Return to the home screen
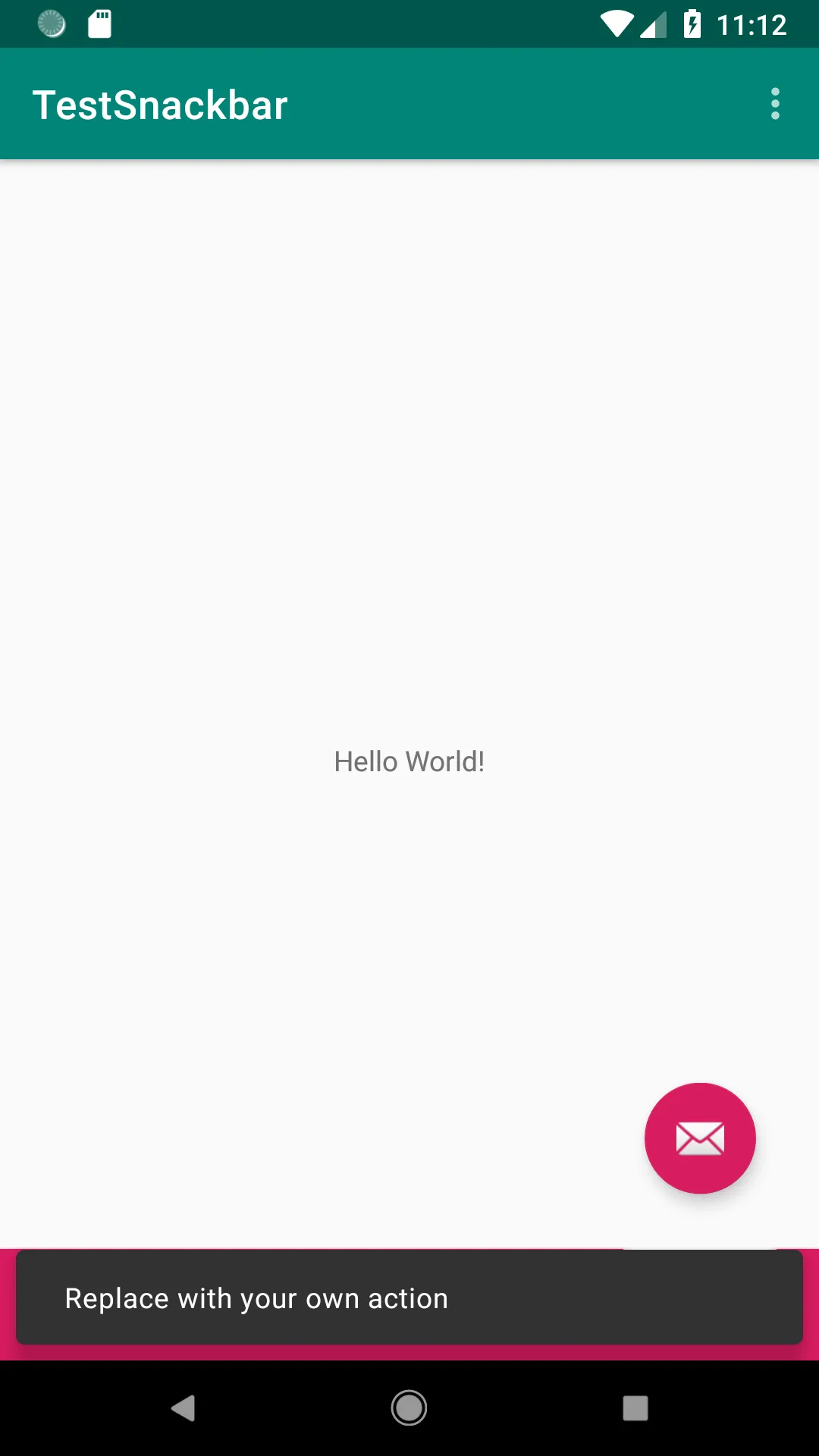The image size is (819, 1456). (409, 1408)
